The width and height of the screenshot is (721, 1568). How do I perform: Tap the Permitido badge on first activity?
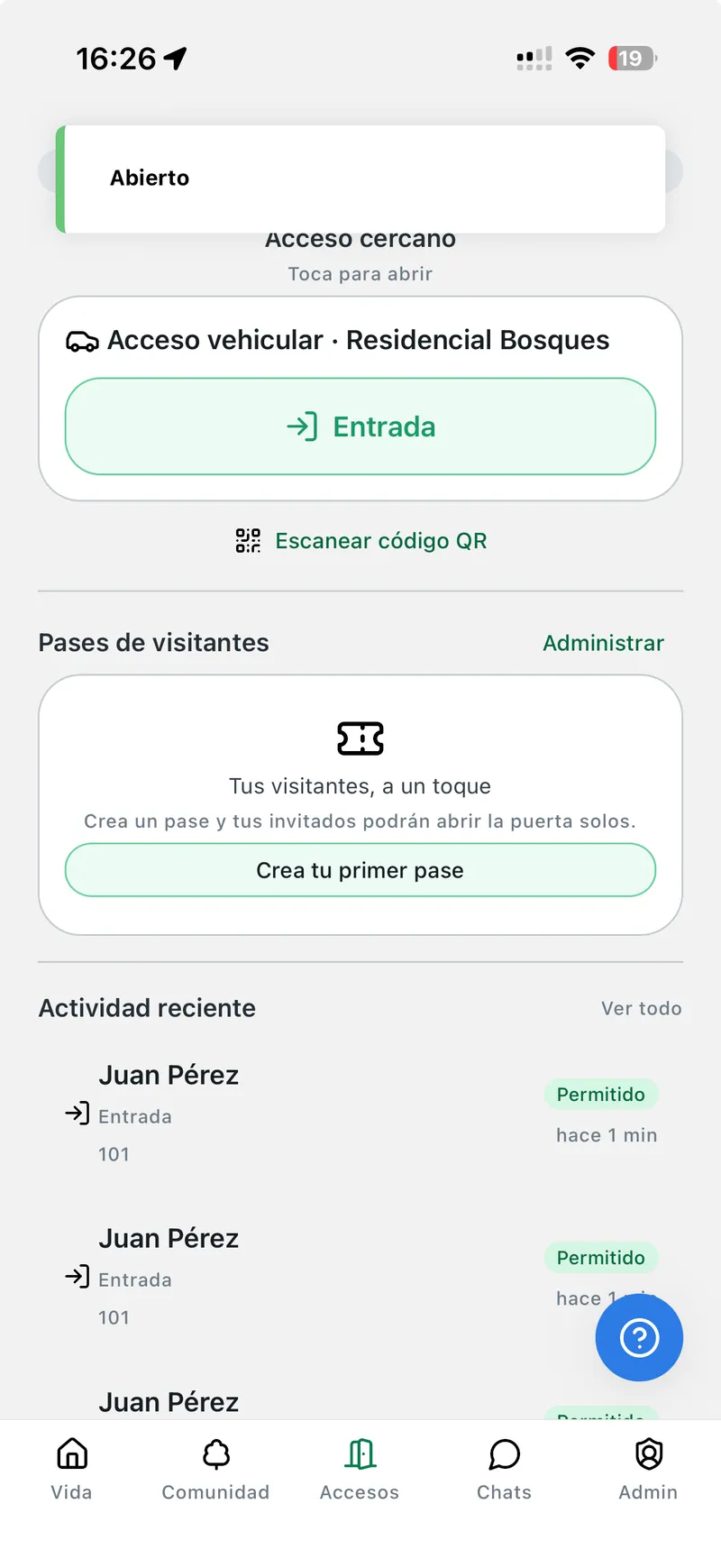[601, 1094]
